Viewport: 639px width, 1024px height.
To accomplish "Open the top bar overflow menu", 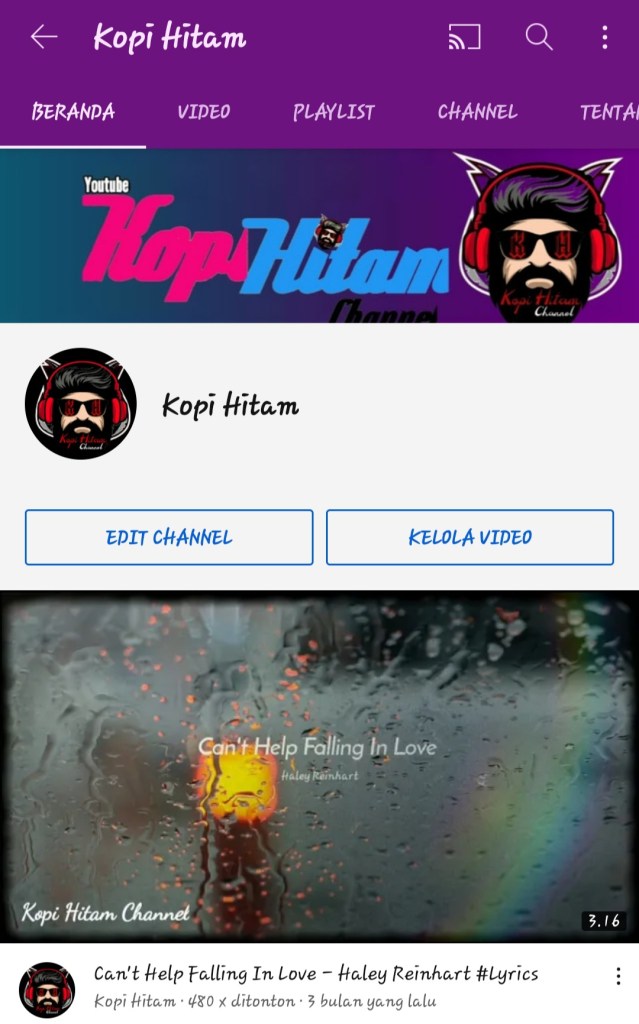I will 604,38.
